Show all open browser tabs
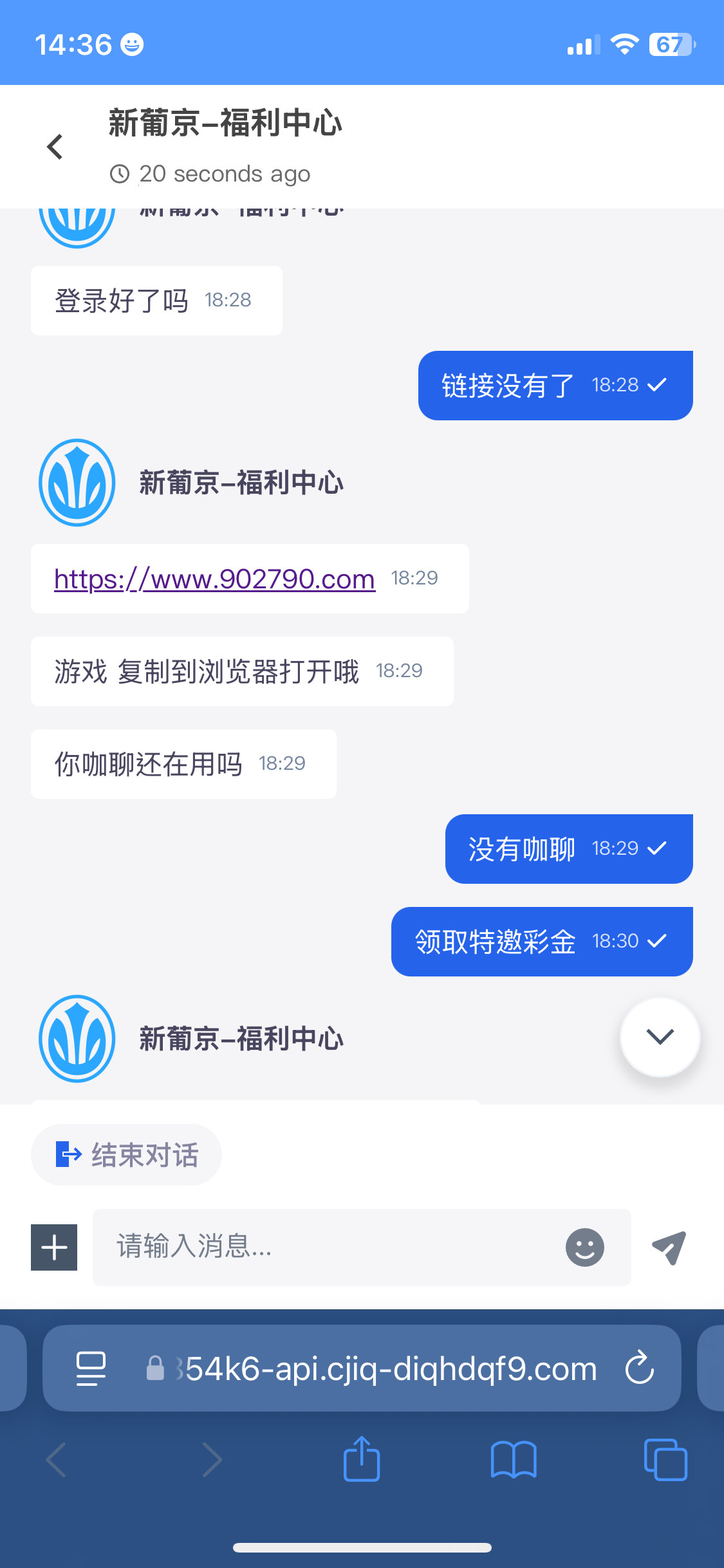 [x=665, y=1459]
